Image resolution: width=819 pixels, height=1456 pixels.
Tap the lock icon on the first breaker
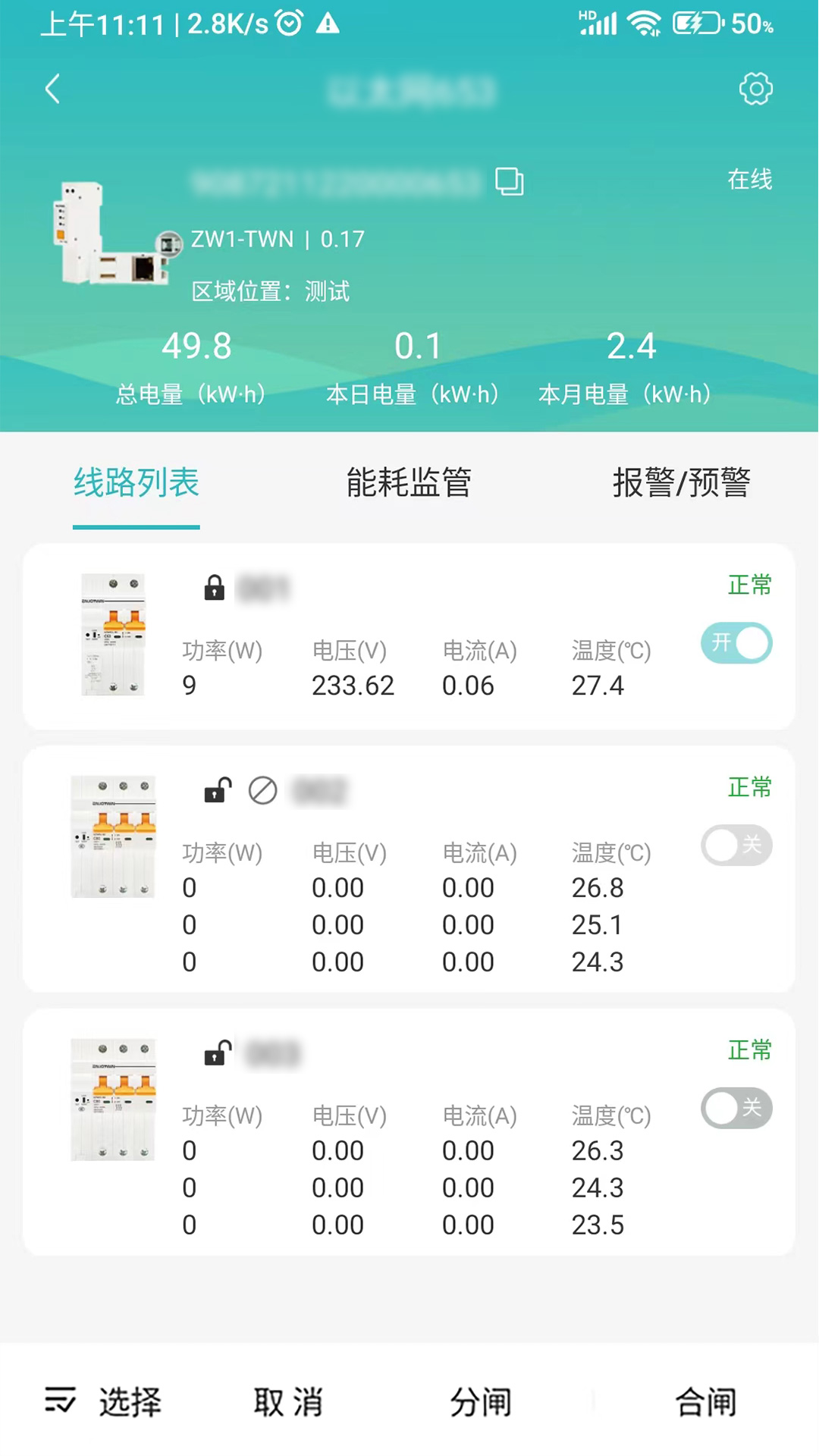(215, 588)
